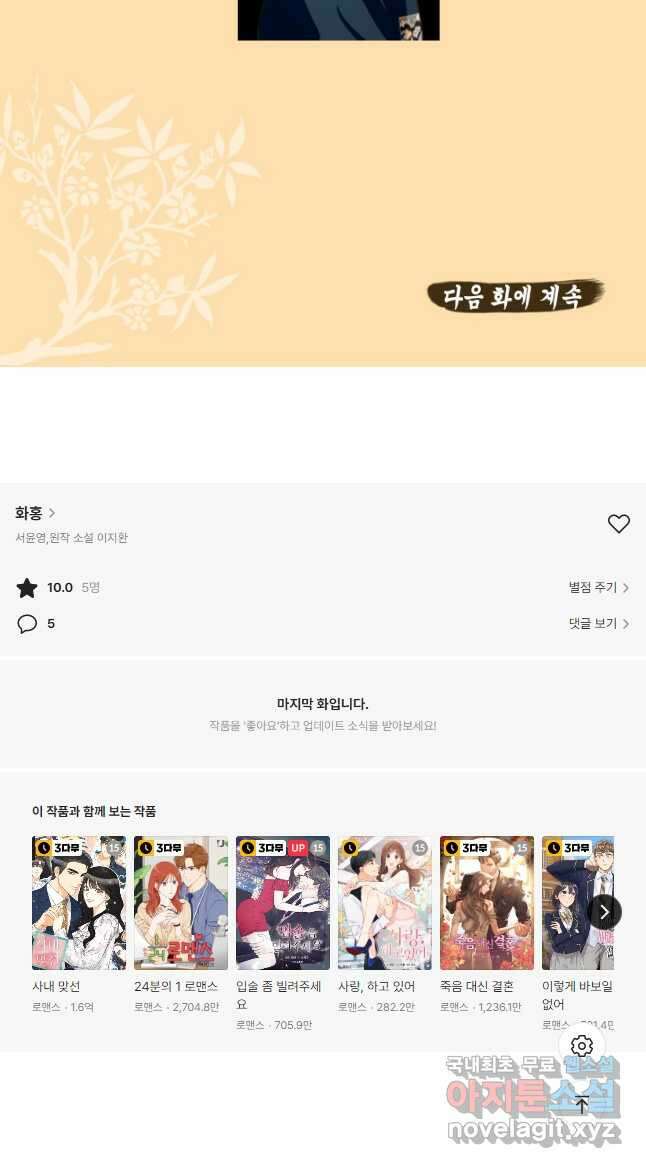Like this webtoon with the heart icon
The width and height of the screenshot is (646, 1168).
click(618, 524)
